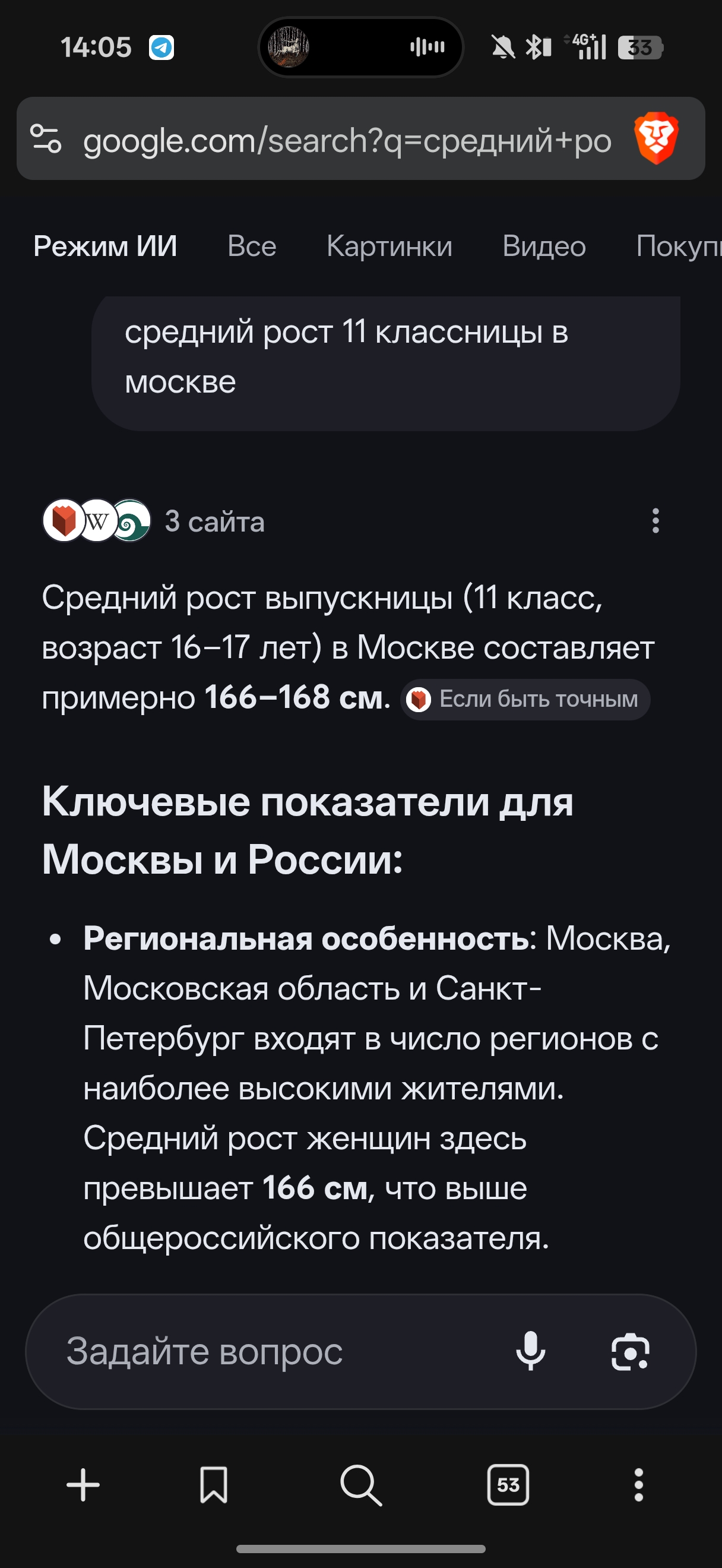Open a new tab with plus button
Screen dimensions: 722x1568
(83, 1485)
